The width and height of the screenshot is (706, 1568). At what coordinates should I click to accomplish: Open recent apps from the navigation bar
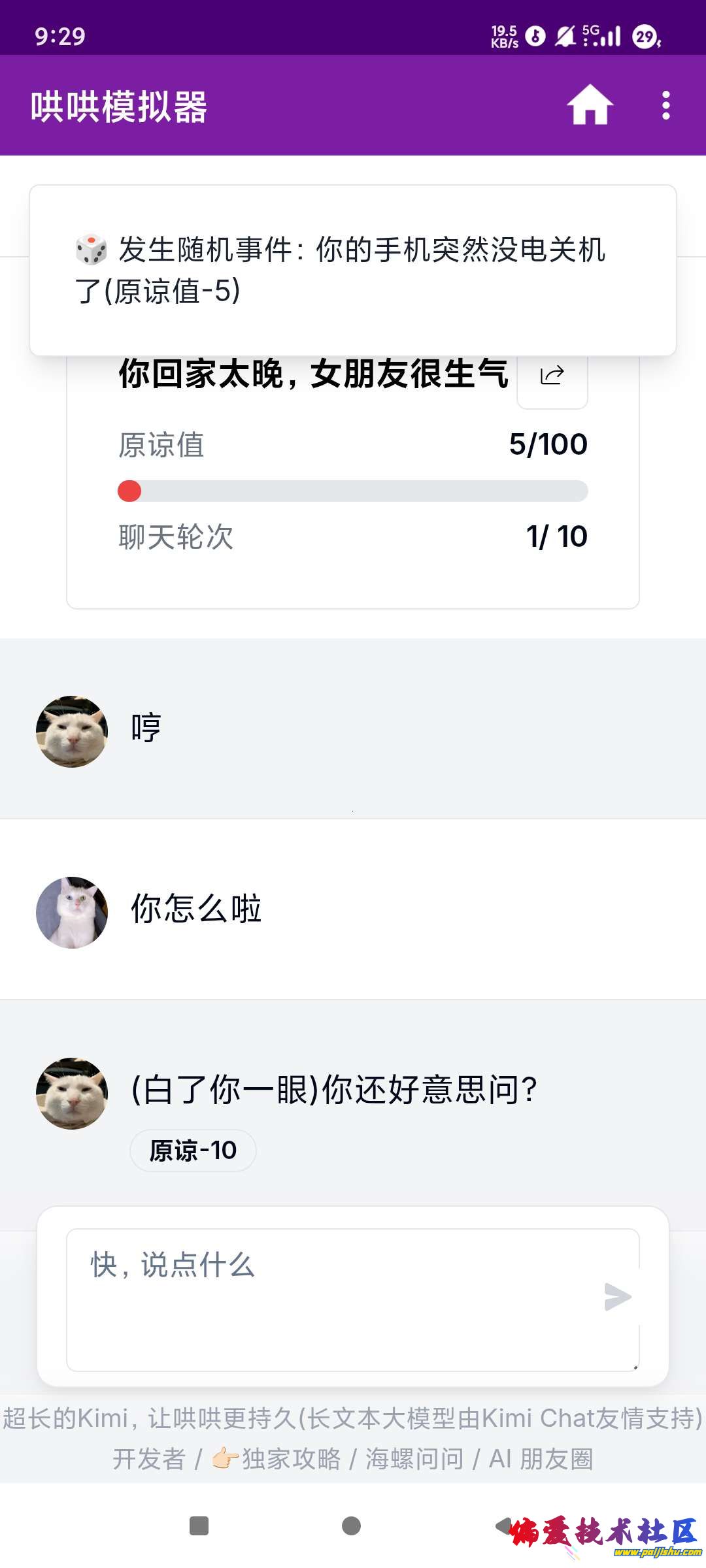(199, 1526)
